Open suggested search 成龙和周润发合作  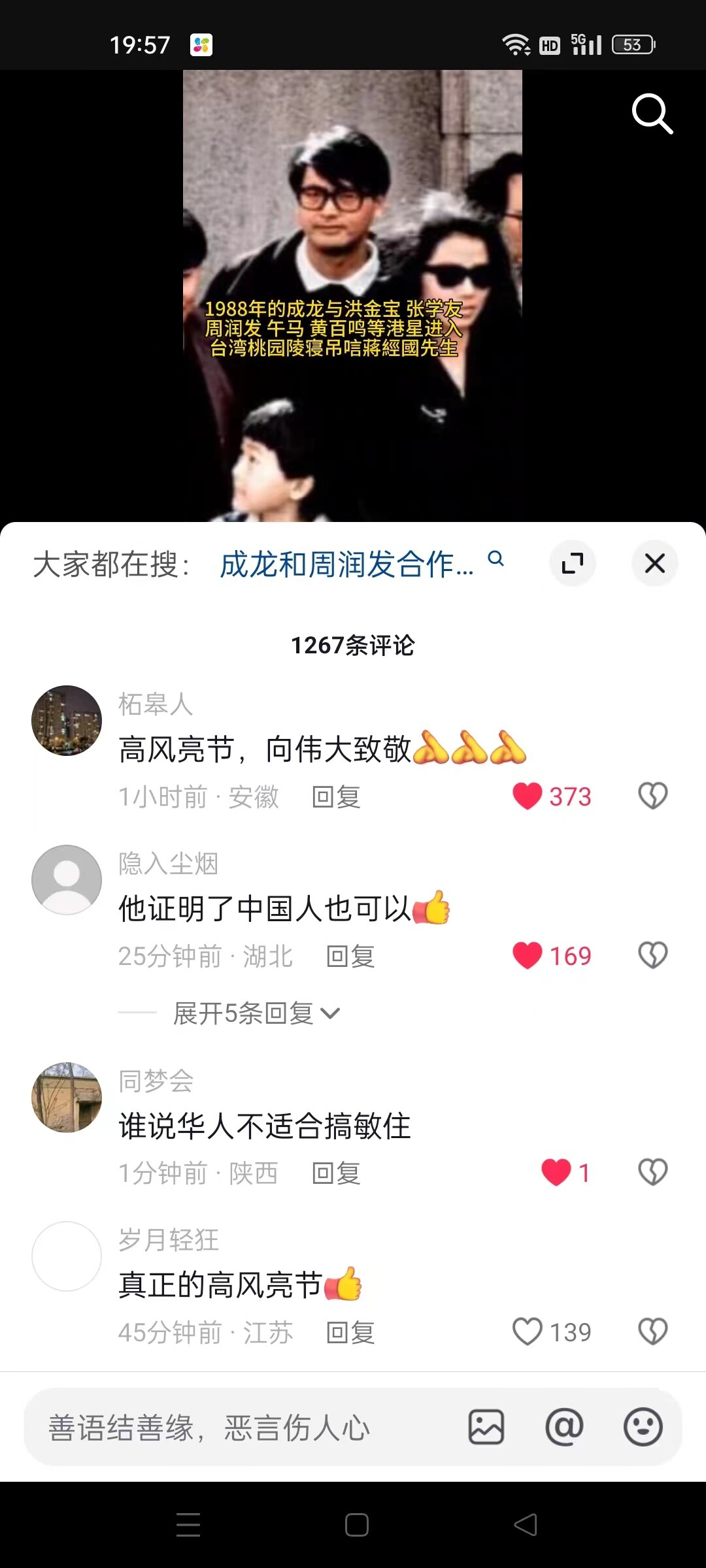click(346, 564)
